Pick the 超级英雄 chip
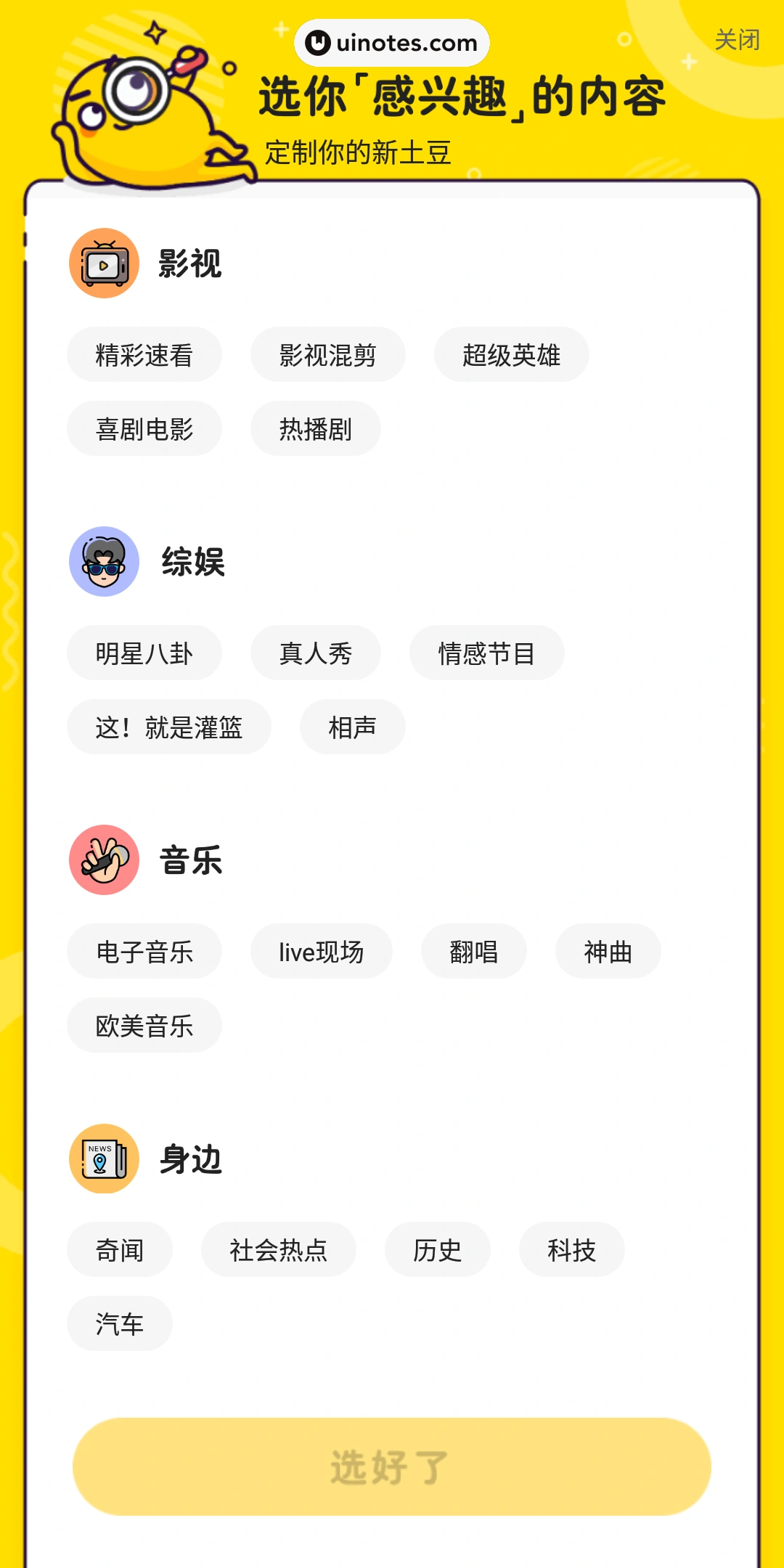784x1568 pixels. pos(511,355)
